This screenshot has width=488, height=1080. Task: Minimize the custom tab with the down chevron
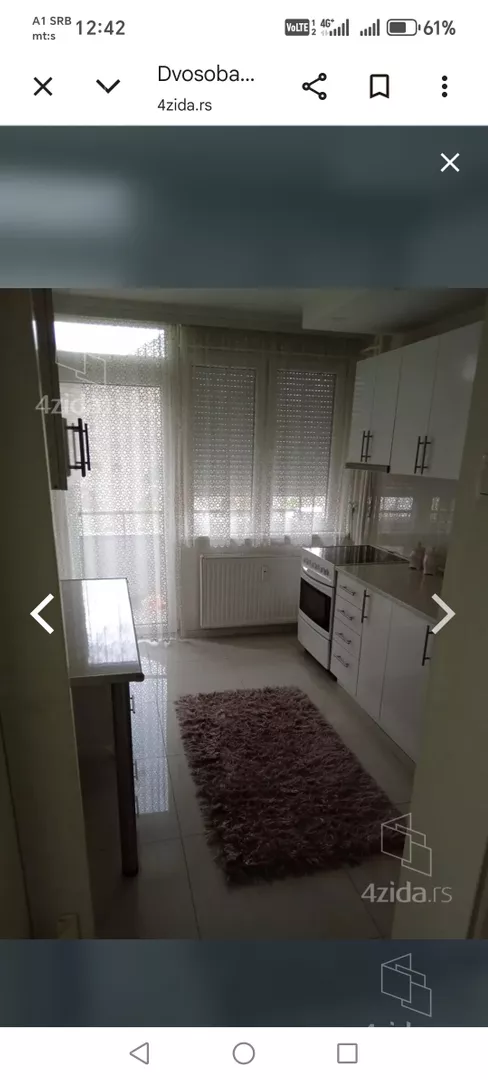[x=108, y=87]
